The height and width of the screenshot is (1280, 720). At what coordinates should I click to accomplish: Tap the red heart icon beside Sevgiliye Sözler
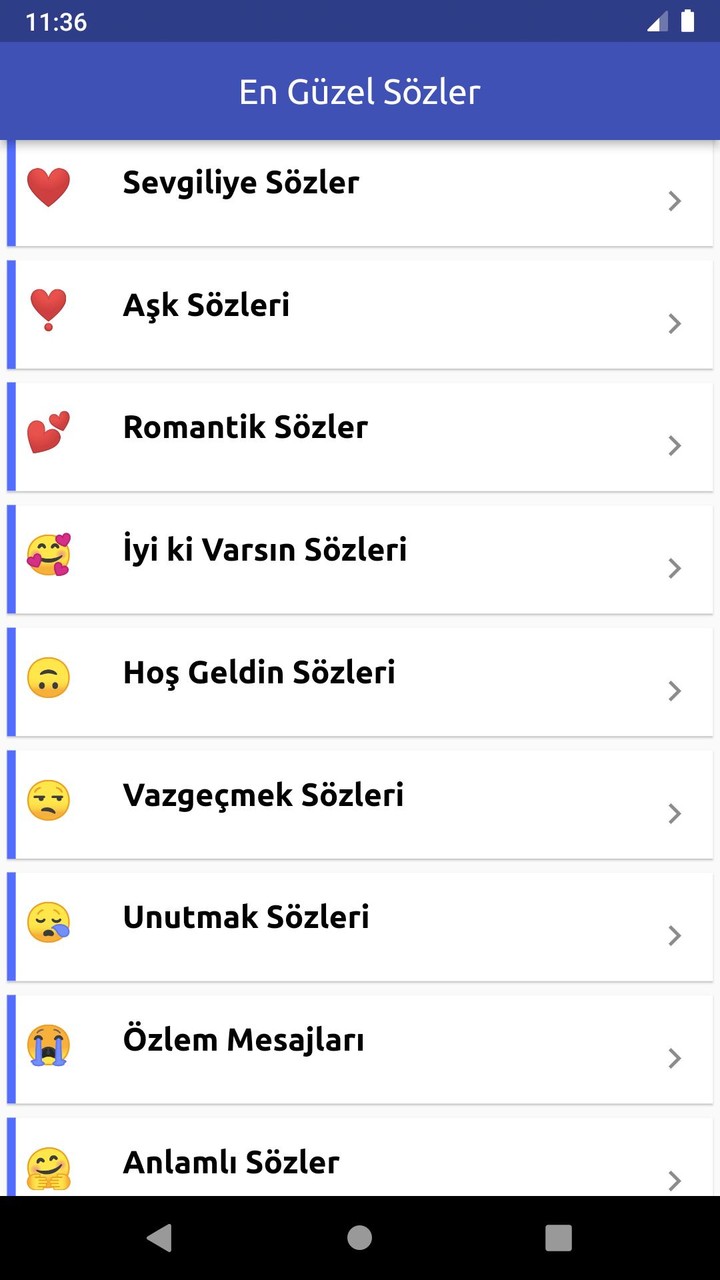tap(48, 186)
